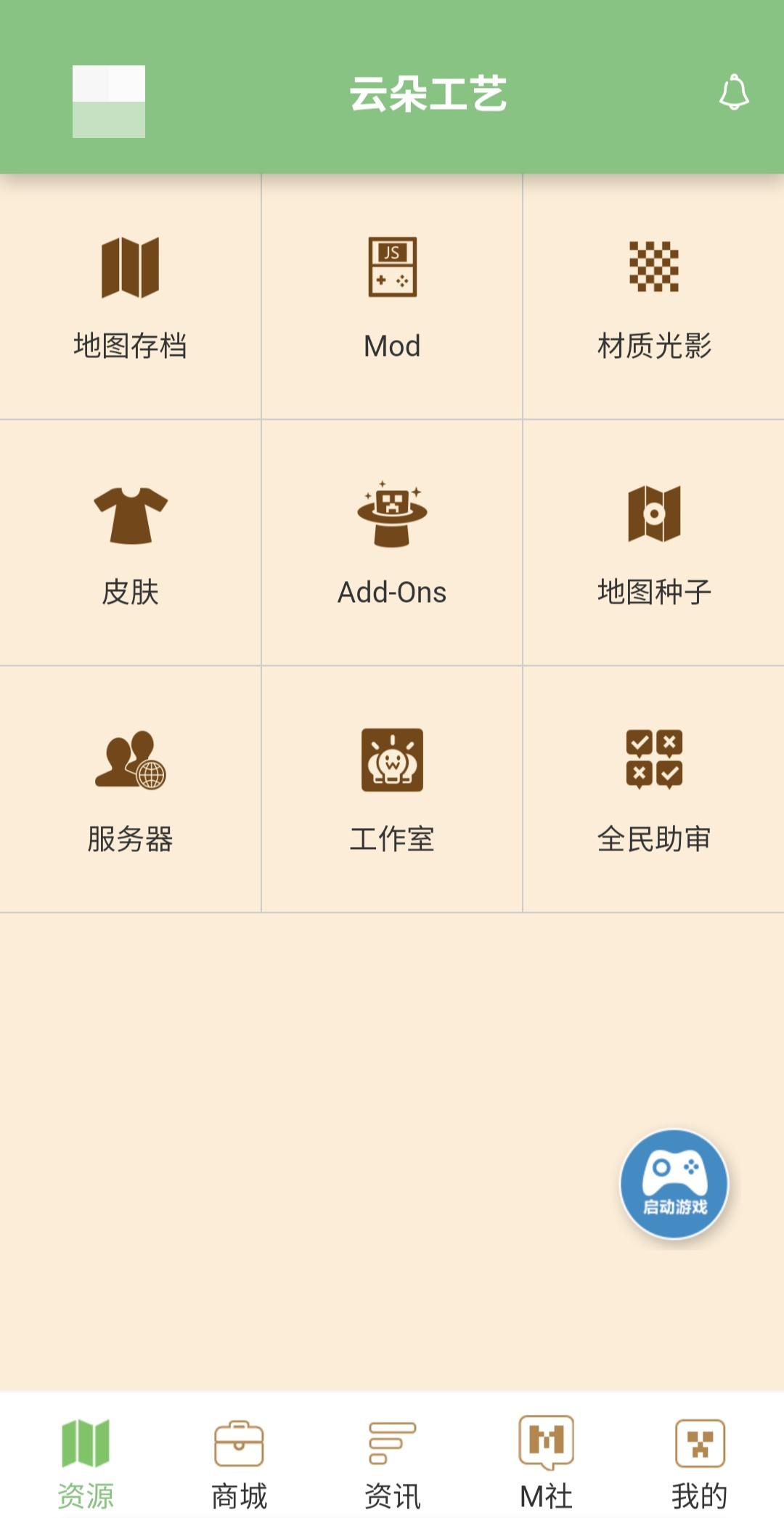Open the M社 community tab
This screenshot has width=784, height=1518.
coord(546,1461)
